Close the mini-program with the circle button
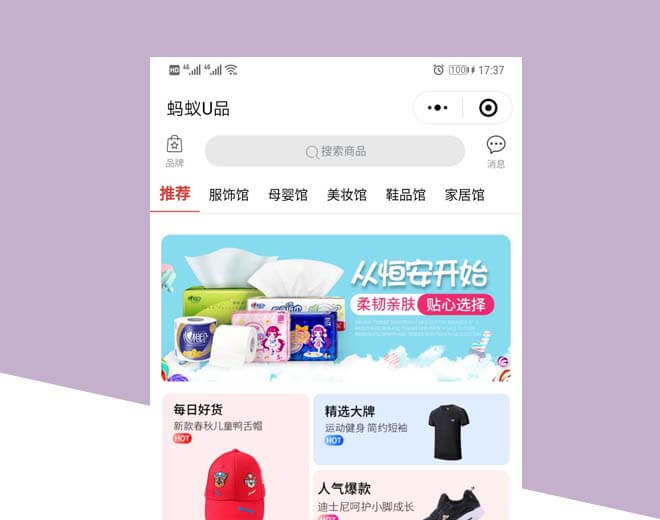 [488, 107]
